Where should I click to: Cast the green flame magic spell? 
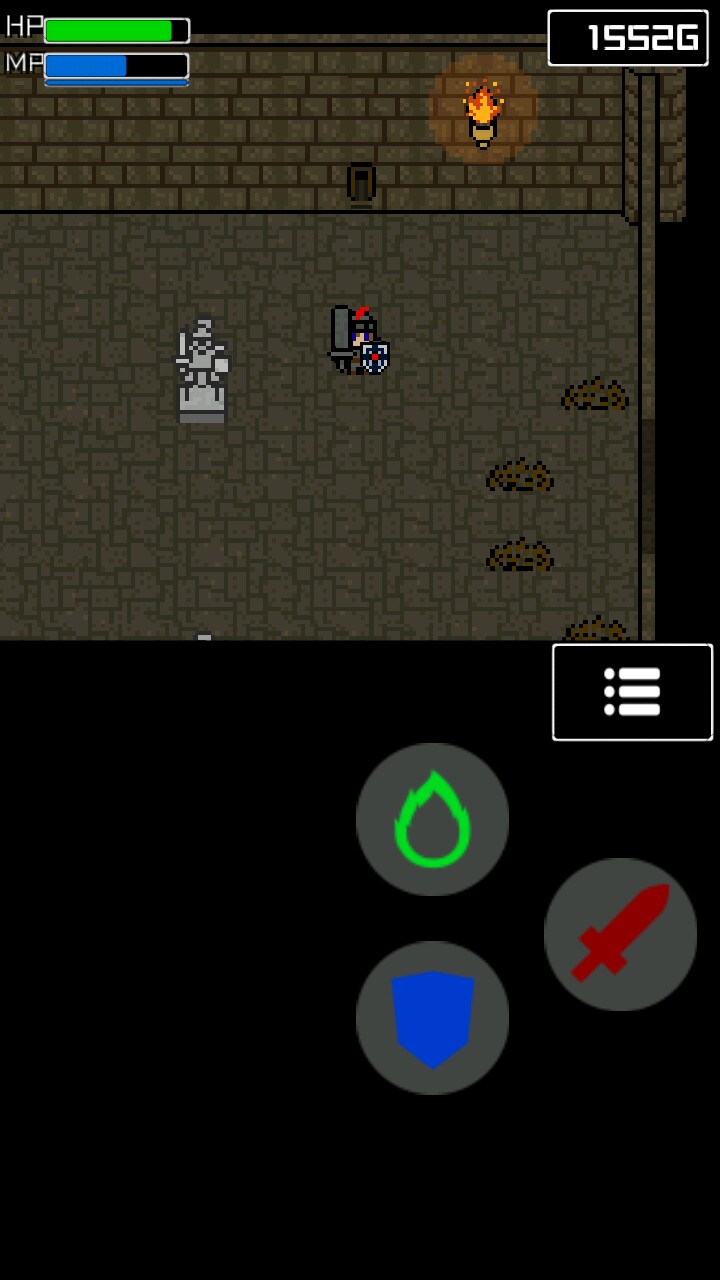pos(432,819)
